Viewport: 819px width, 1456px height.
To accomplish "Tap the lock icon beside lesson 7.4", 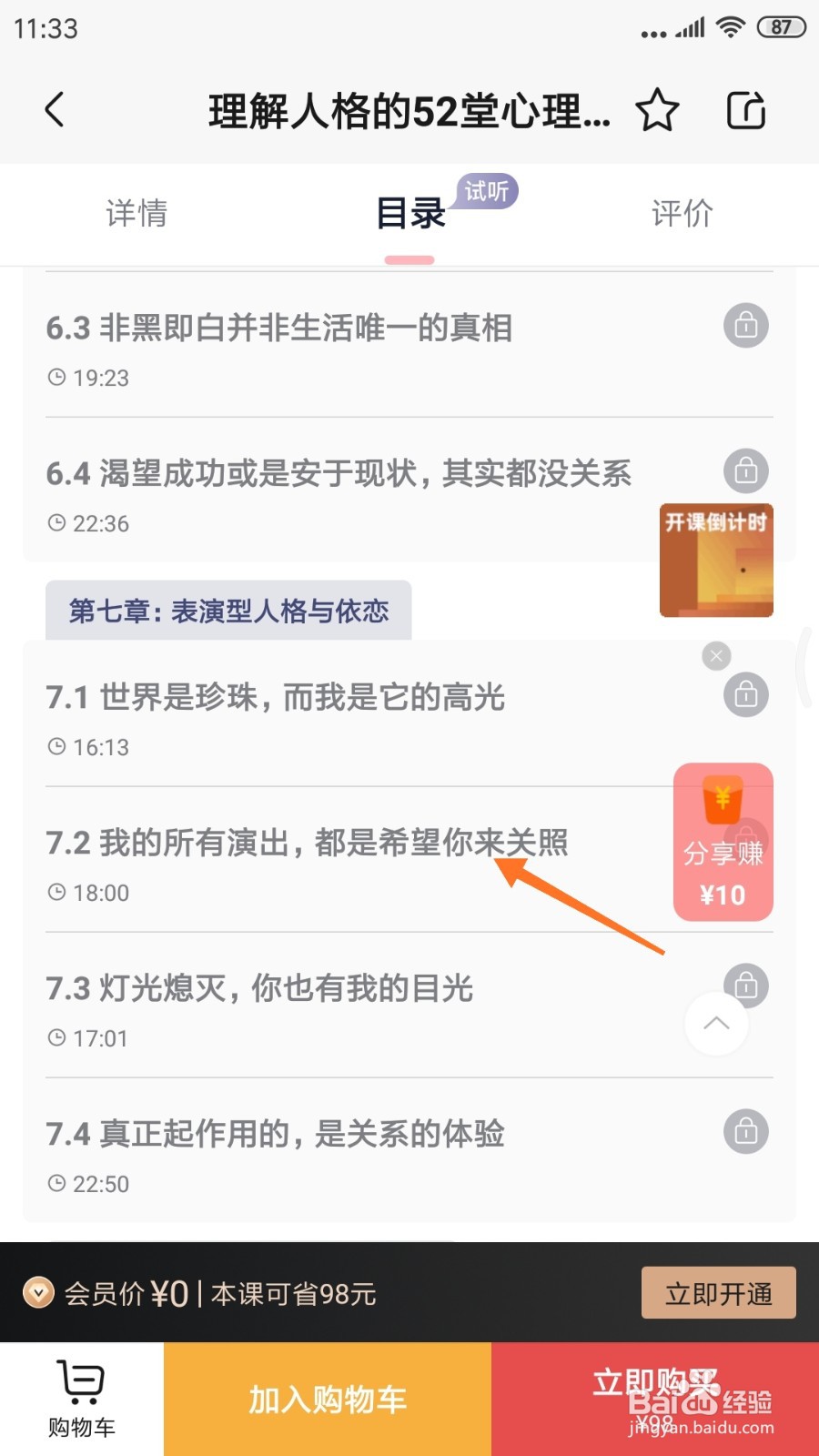I will [x=745, y=1131].
